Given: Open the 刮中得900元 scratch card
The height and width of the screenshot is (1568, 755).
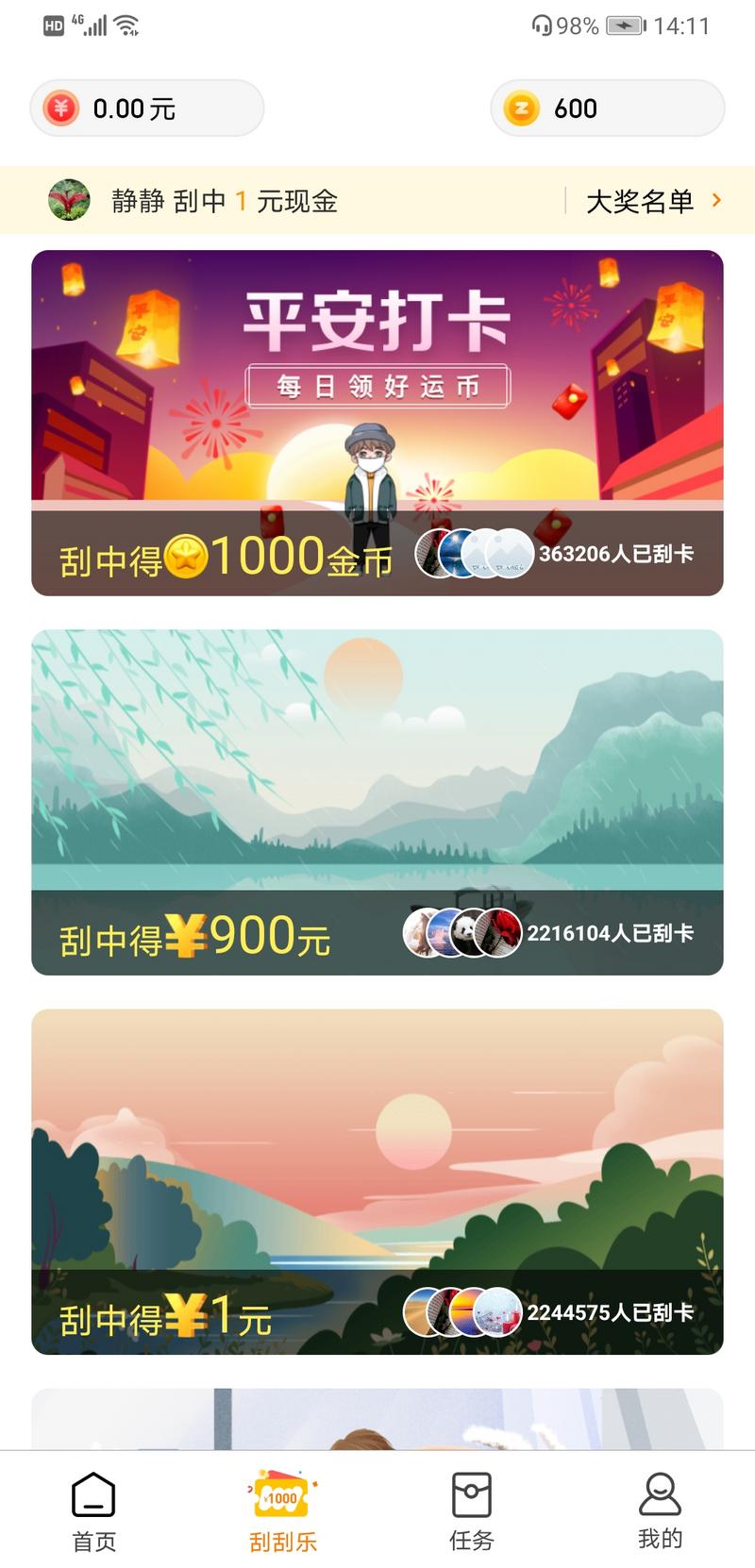Looking at the screenshot, I should point(377,802).
